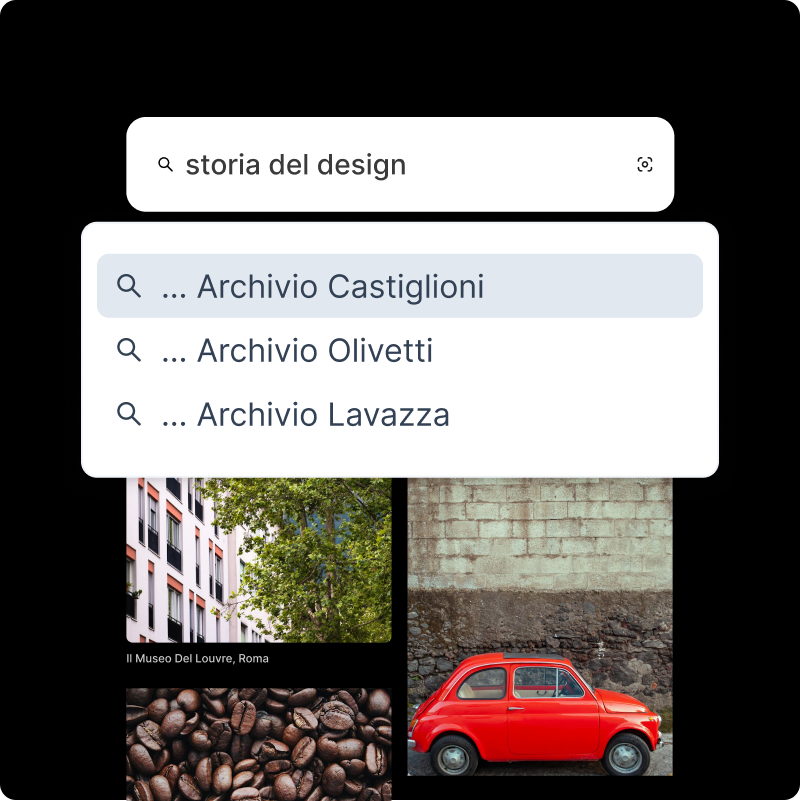800x801 pixels.
Task: Tap the search field with 'storia del design'
Action: click(x=390, y=165)
